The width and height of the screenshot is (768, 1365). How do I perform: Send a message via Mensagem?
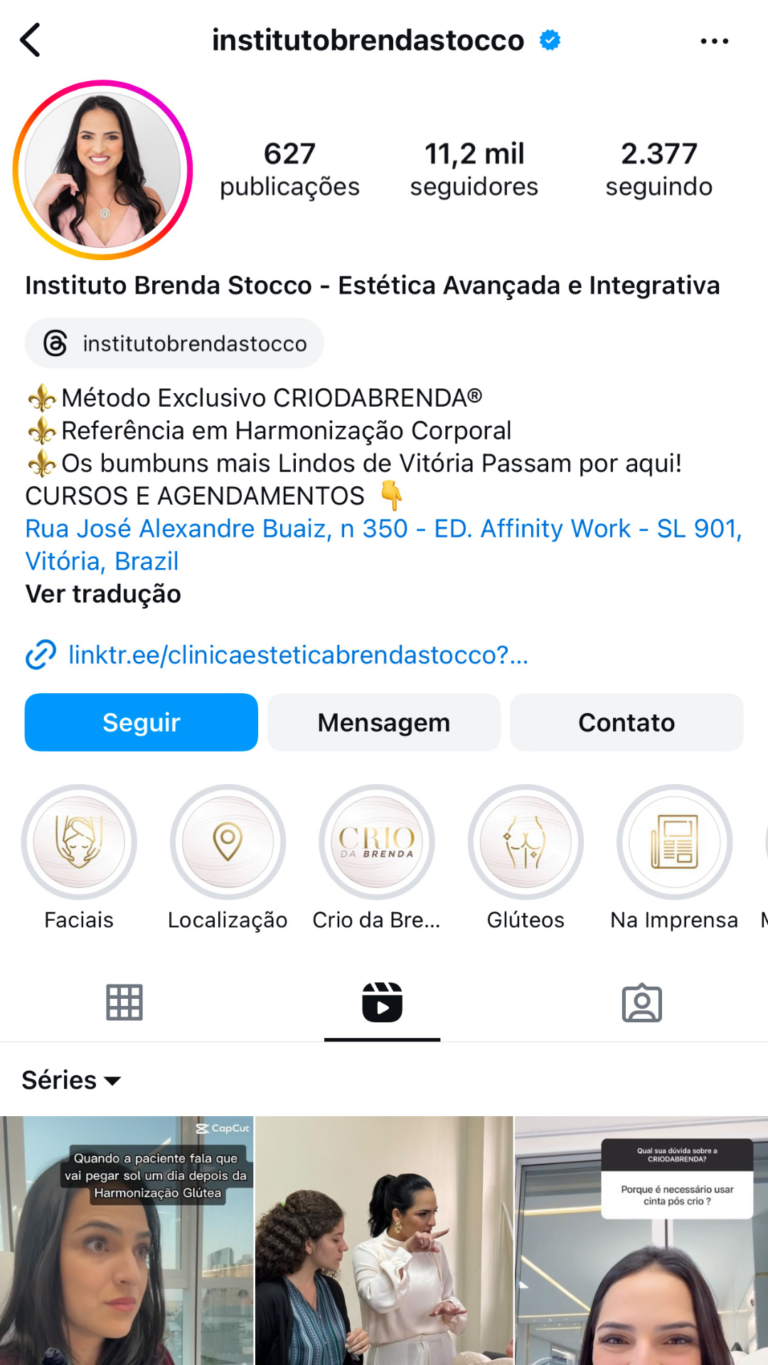[384, 722]
